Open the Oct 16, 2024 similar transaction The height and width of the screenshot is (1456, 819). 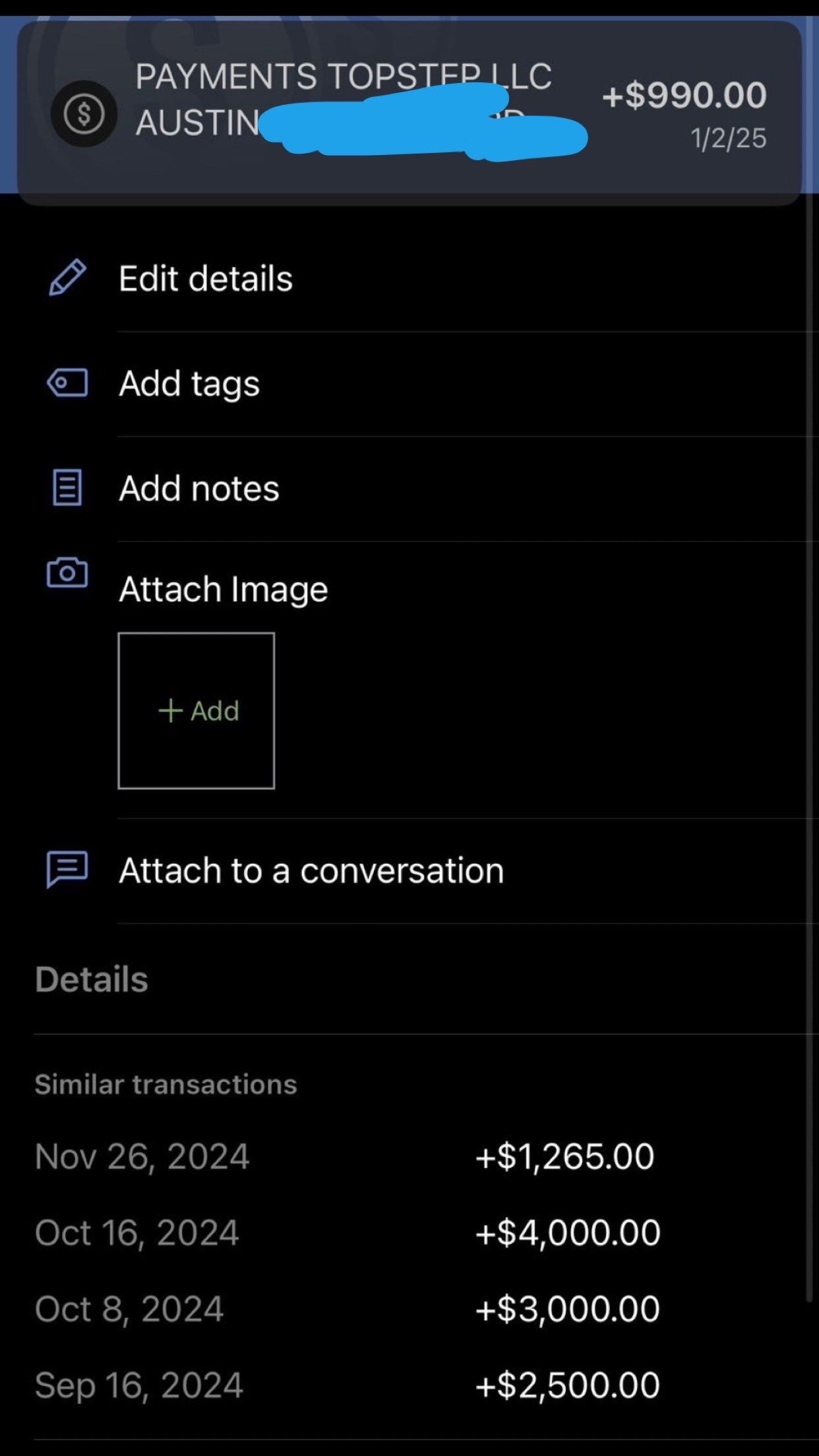(x=343, y=1232)
